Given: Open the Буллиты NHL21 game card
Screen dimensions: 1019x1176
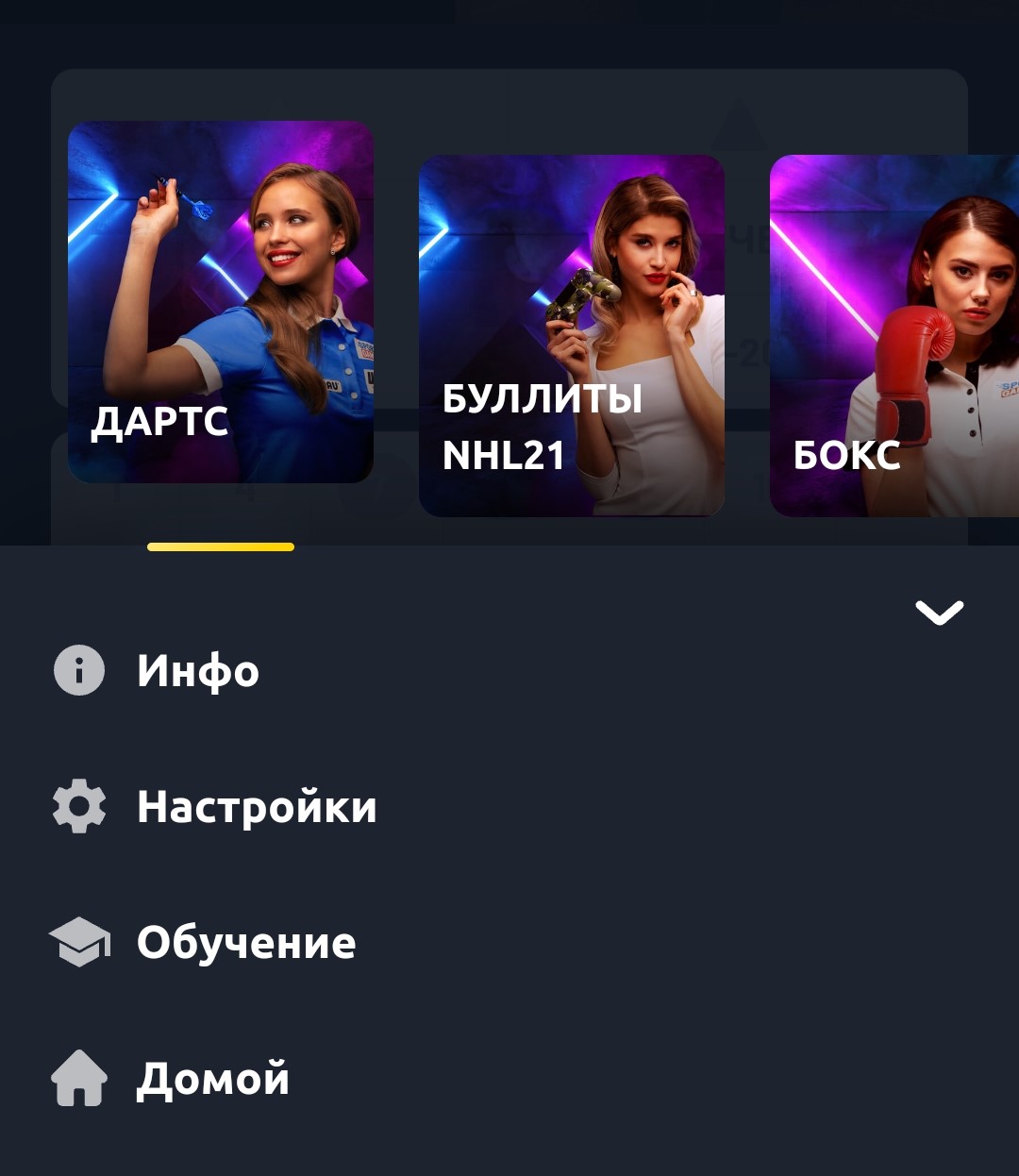Looking at the screenshot, I should (x=572, y=336).
